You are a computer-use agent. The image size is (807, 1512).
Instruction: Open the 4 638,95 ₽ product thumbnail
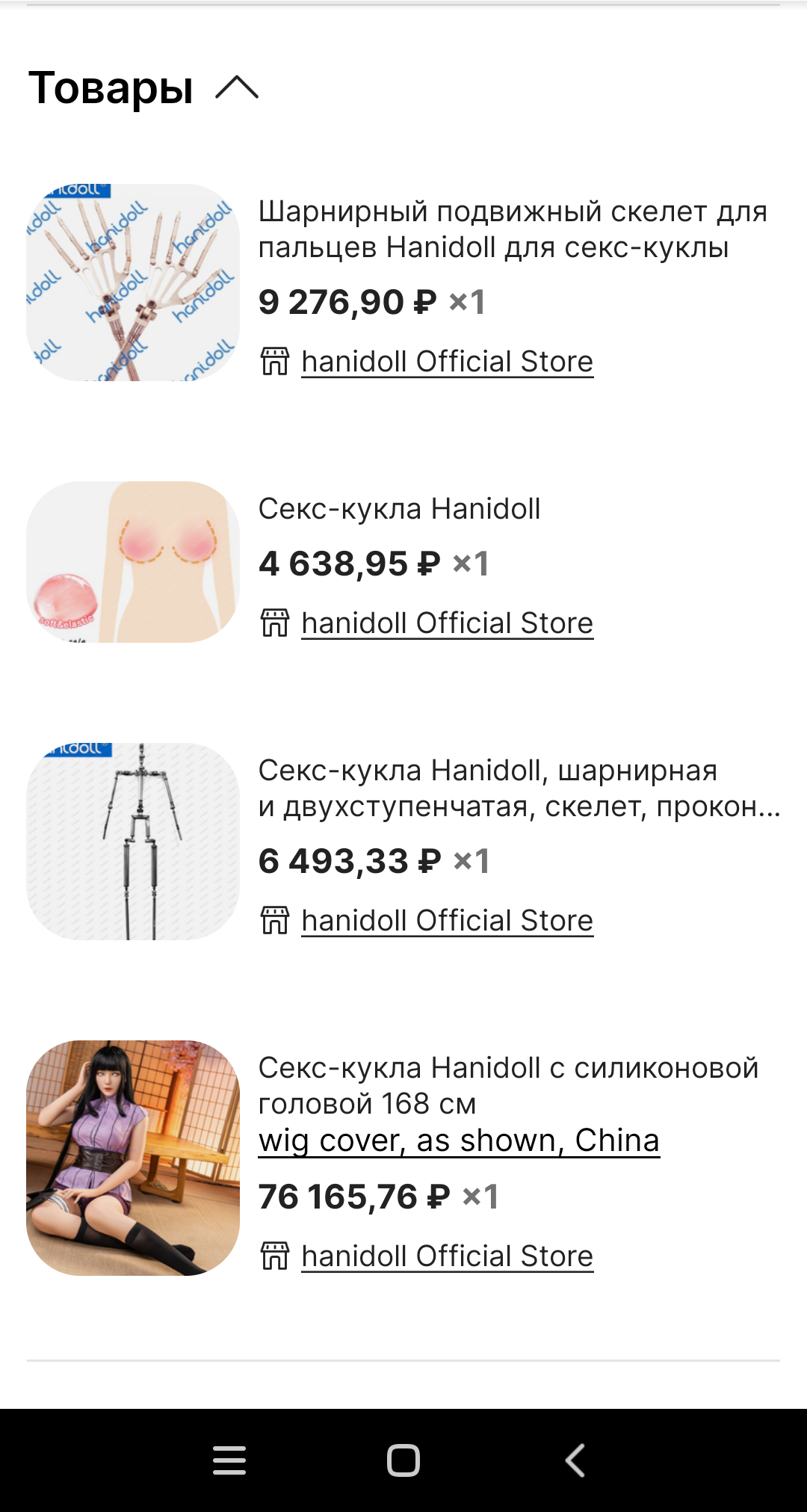point(133,562)
